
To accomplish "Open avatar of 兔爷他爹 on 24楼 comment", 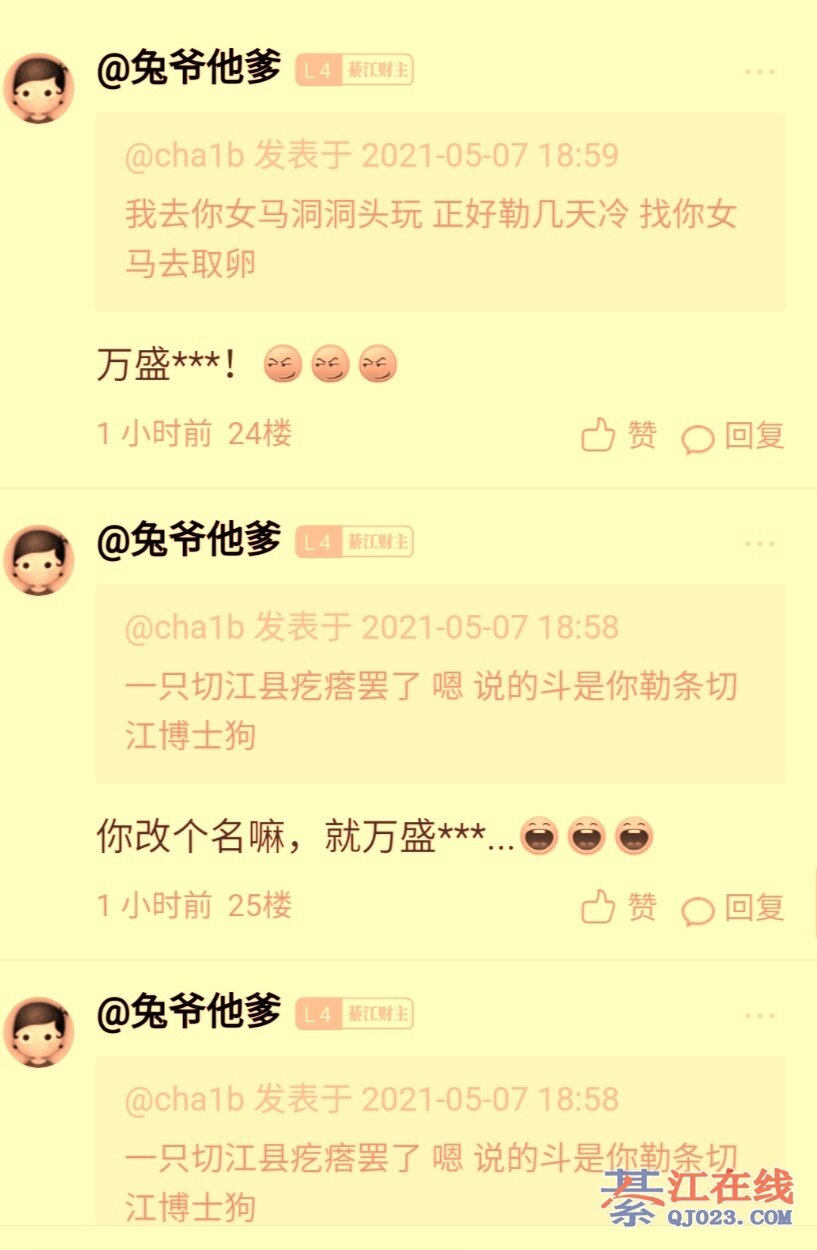I will click(x=40, y=88).
